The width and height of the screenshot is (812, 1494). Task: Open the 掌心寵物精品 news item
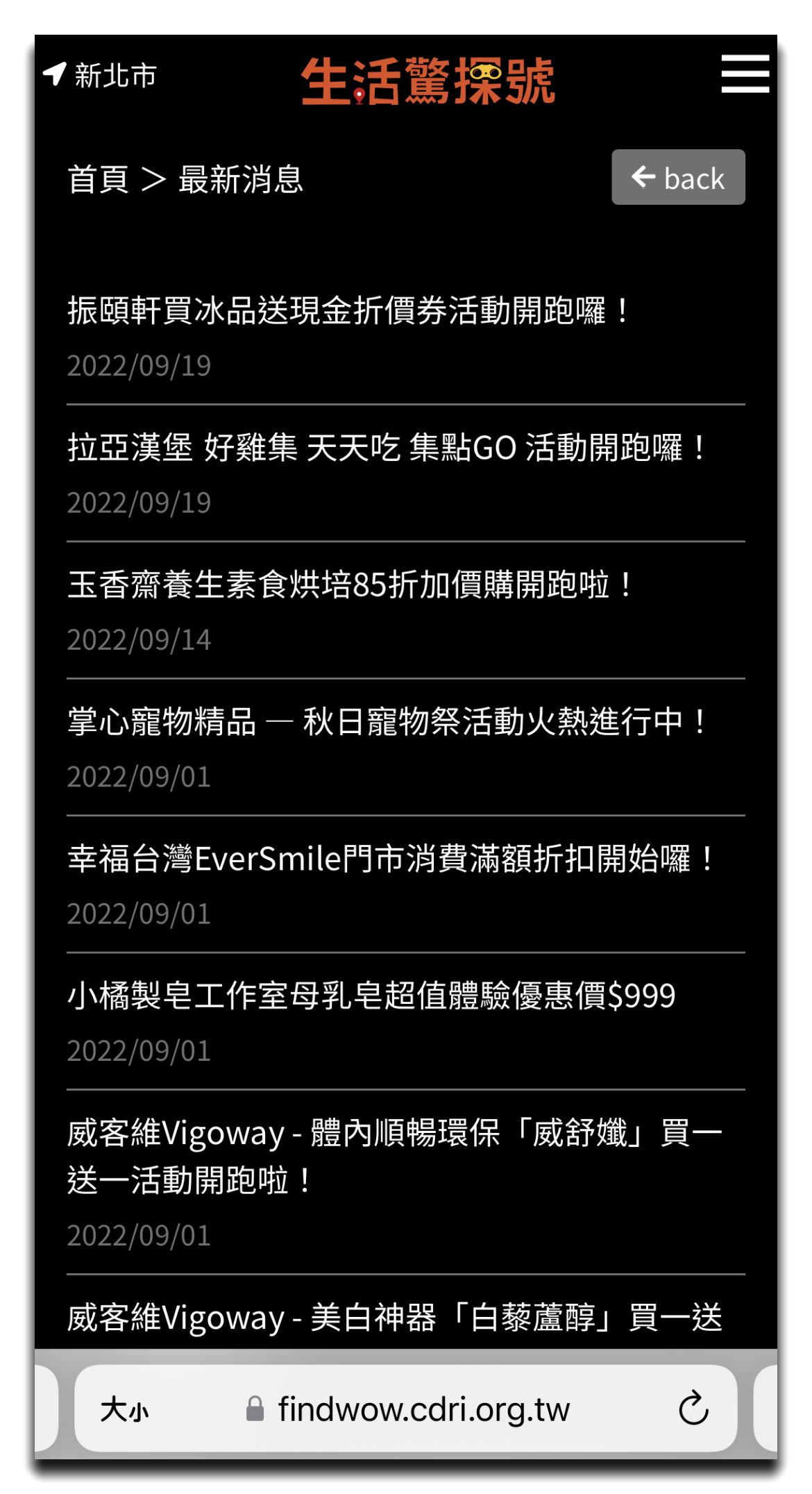point(386,721)
